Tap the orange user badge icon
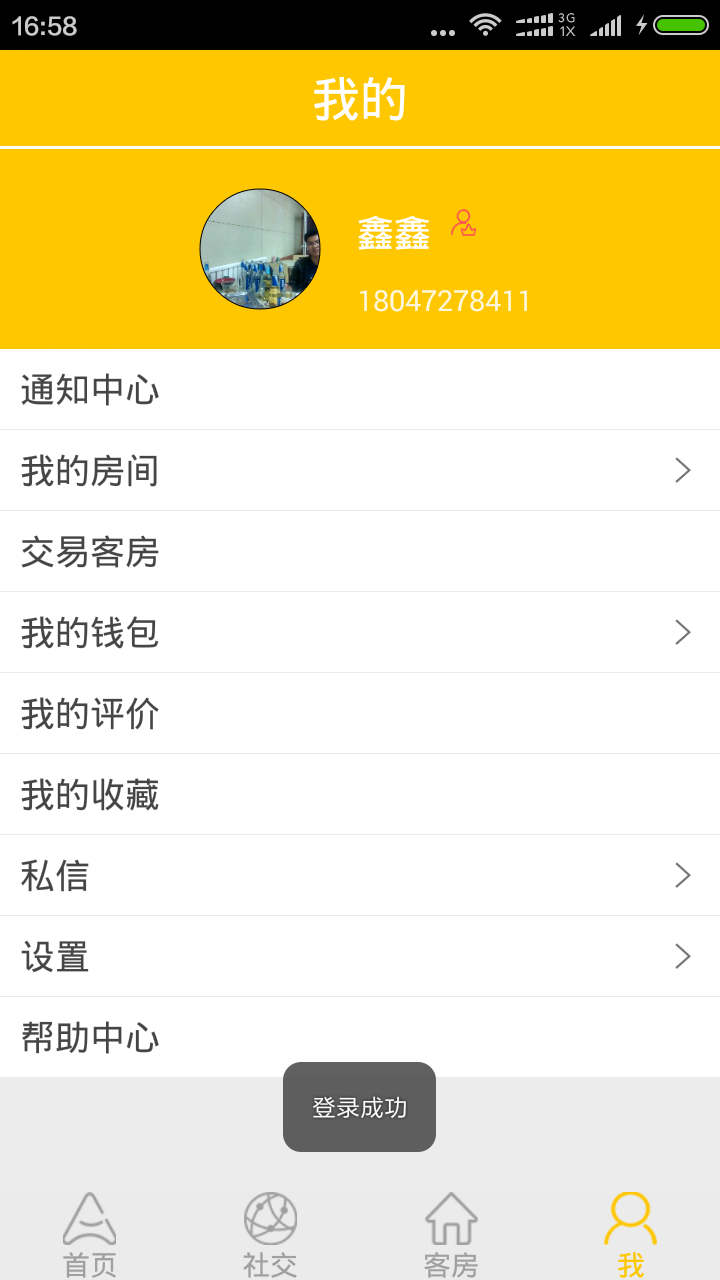This screenshot has height=1280, width=720. click(463, 223)
